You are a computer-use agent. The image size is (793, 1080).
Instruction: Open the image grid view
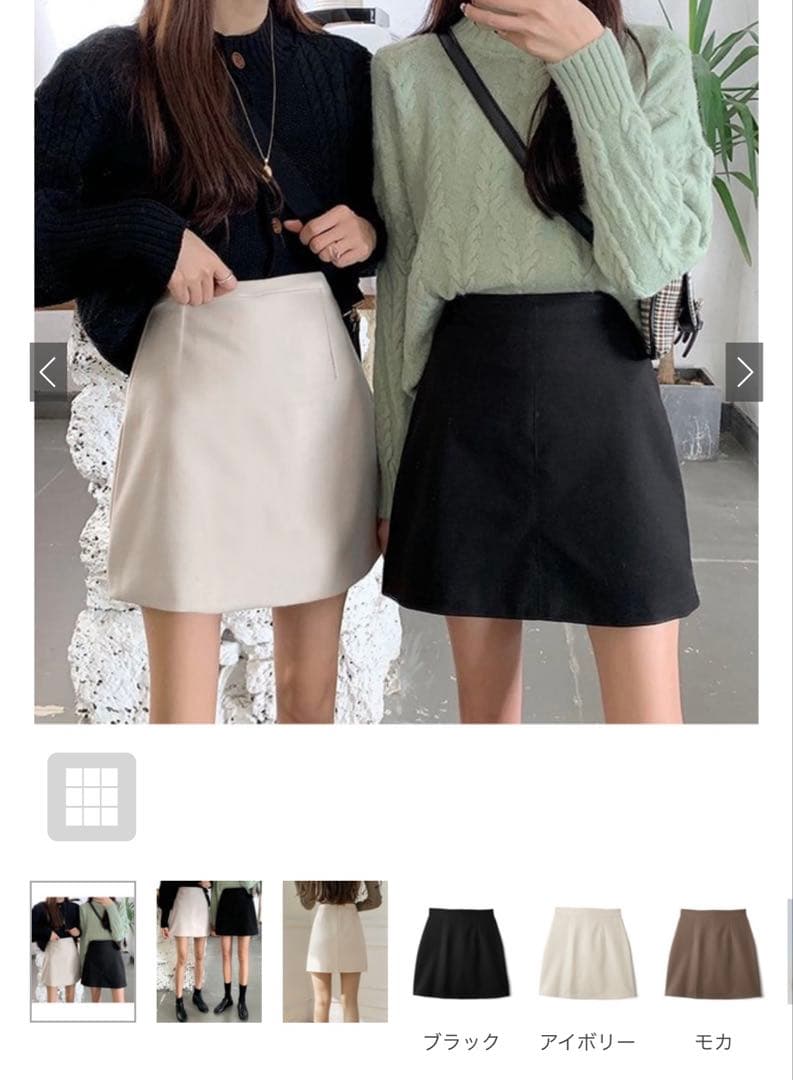(92, 797)
